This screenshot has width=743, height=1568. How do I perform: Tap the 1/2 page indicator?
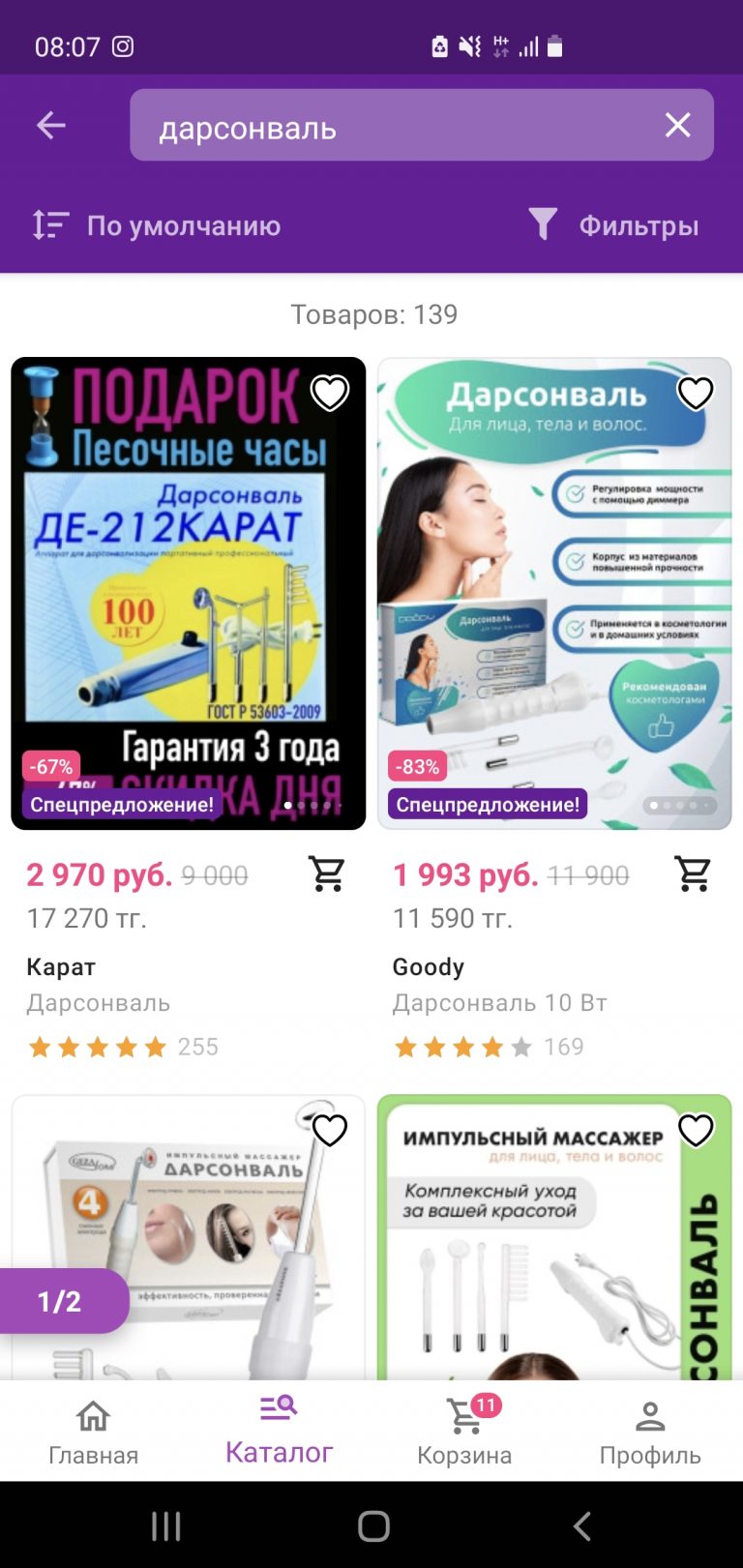61,1301
